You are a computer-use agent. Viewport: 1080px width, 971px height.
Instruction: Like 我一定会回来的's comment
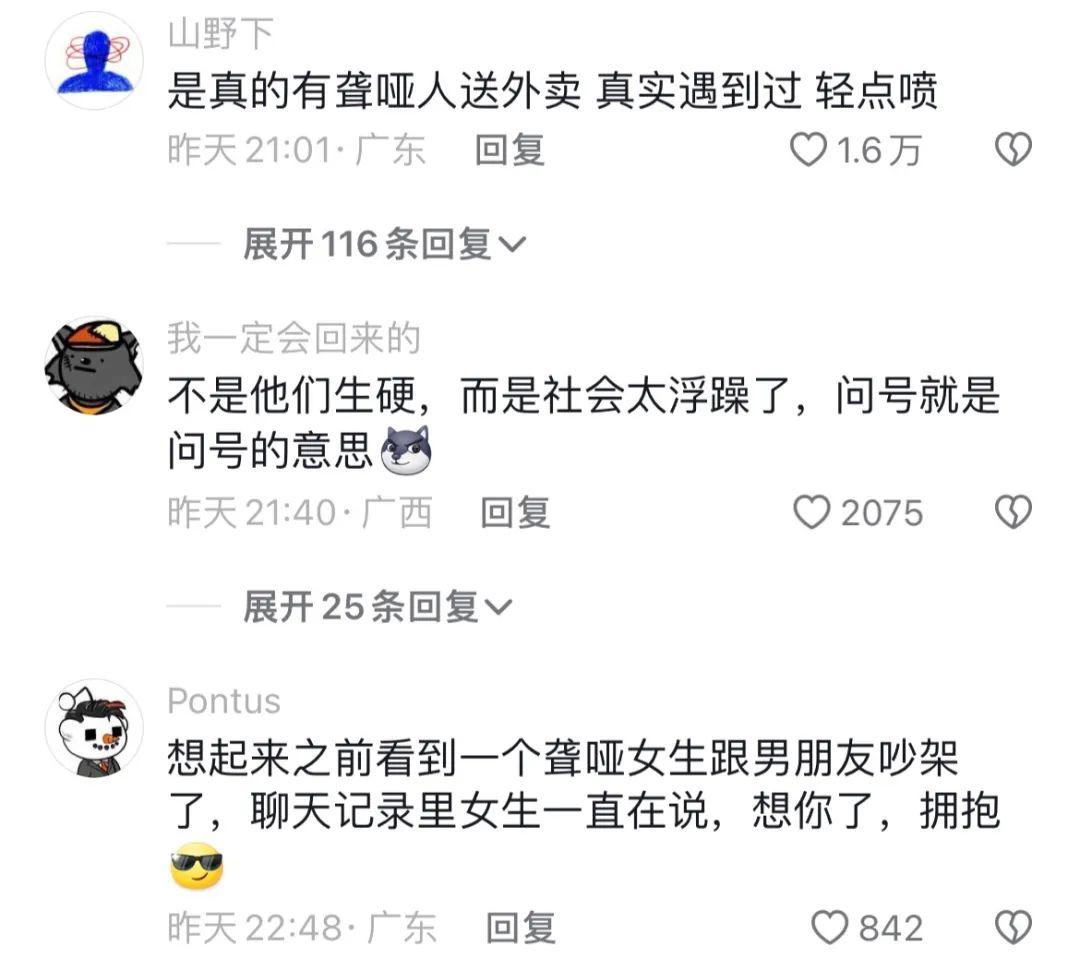(x=811, y=513)
